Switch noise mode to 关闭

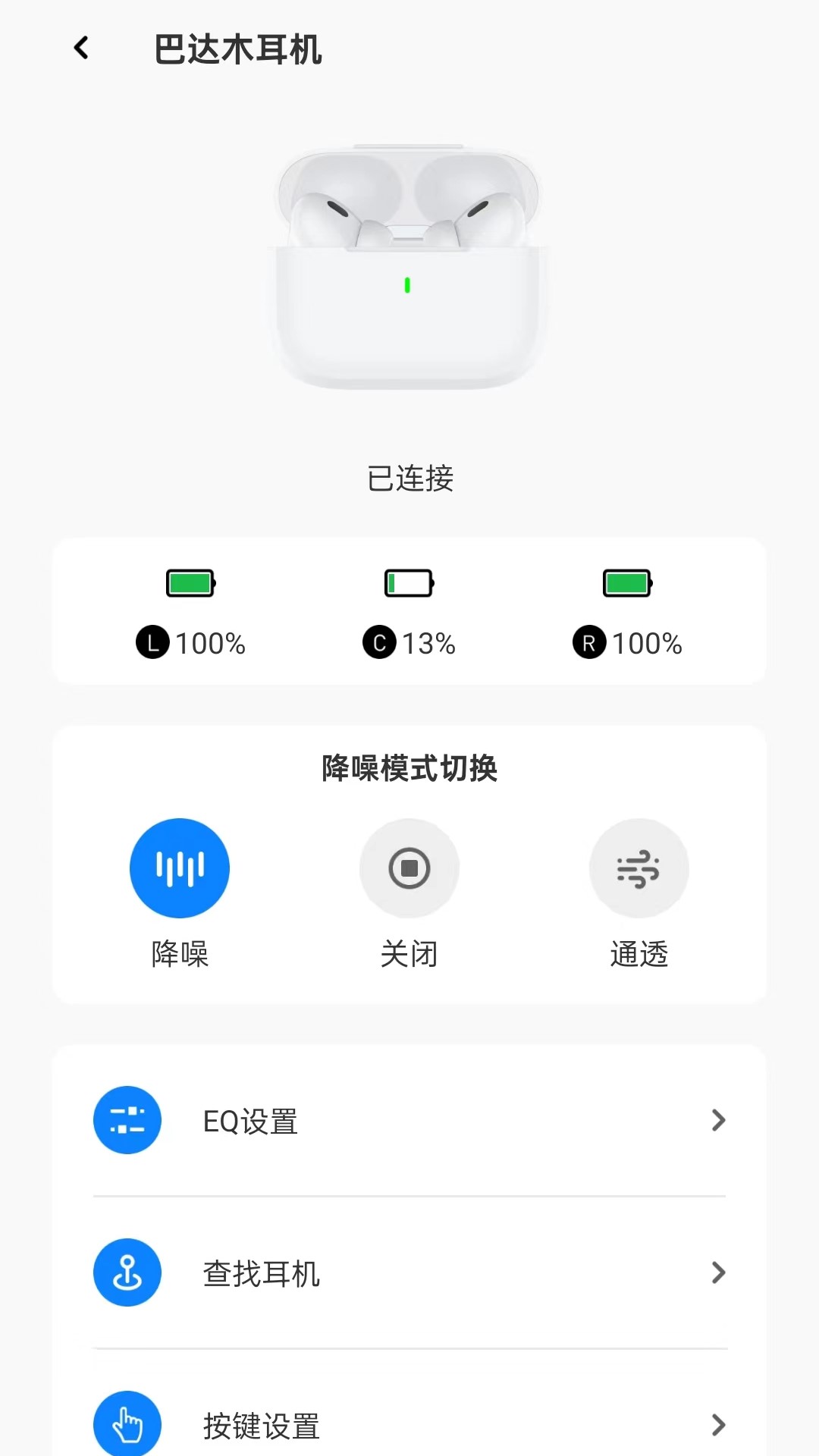[409, 868]
